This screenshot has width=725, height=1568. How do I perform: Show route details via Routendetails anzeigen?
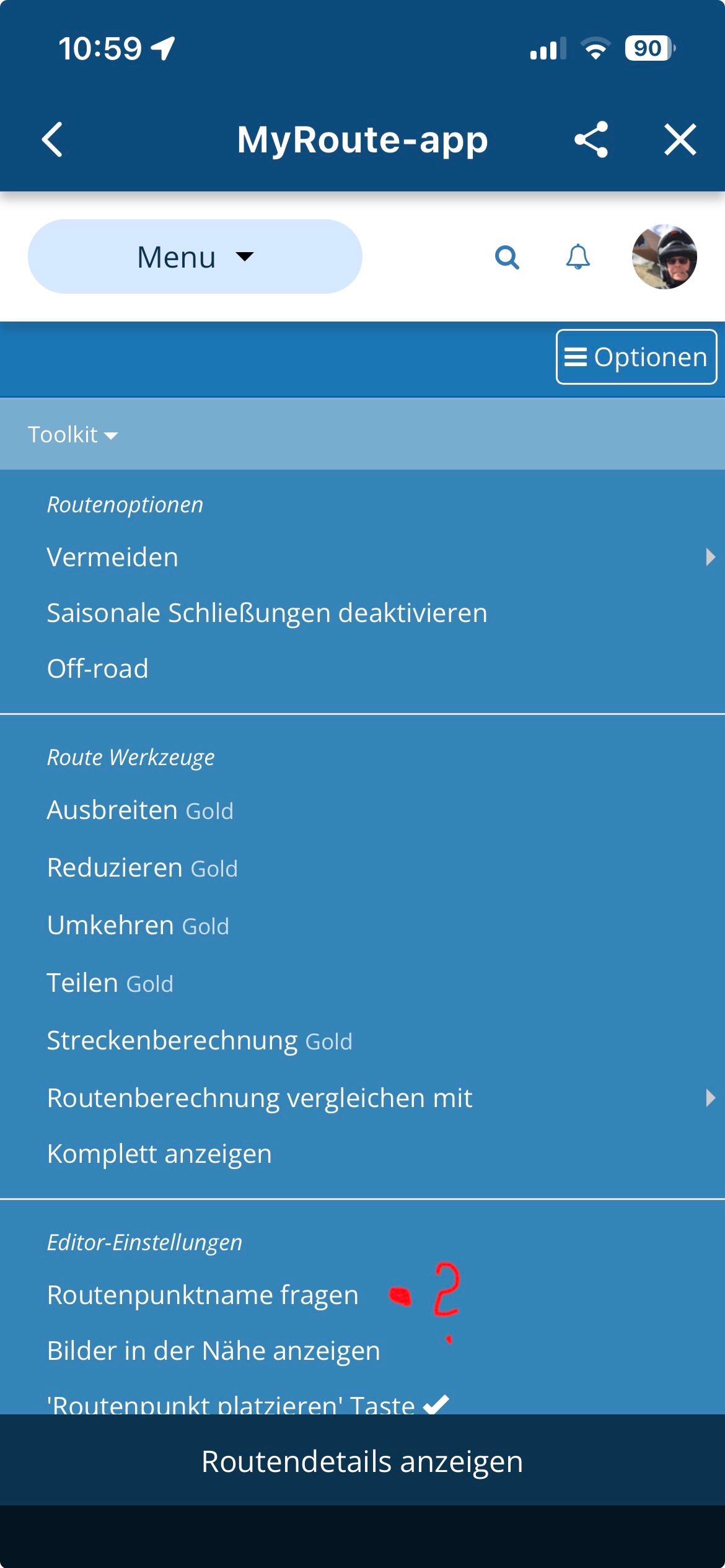tap(362, 1461)
